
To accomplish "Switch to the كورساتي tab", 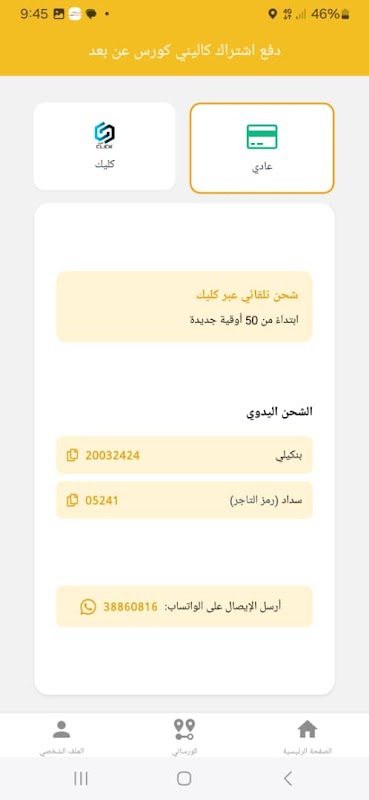I will click(184, 736).
